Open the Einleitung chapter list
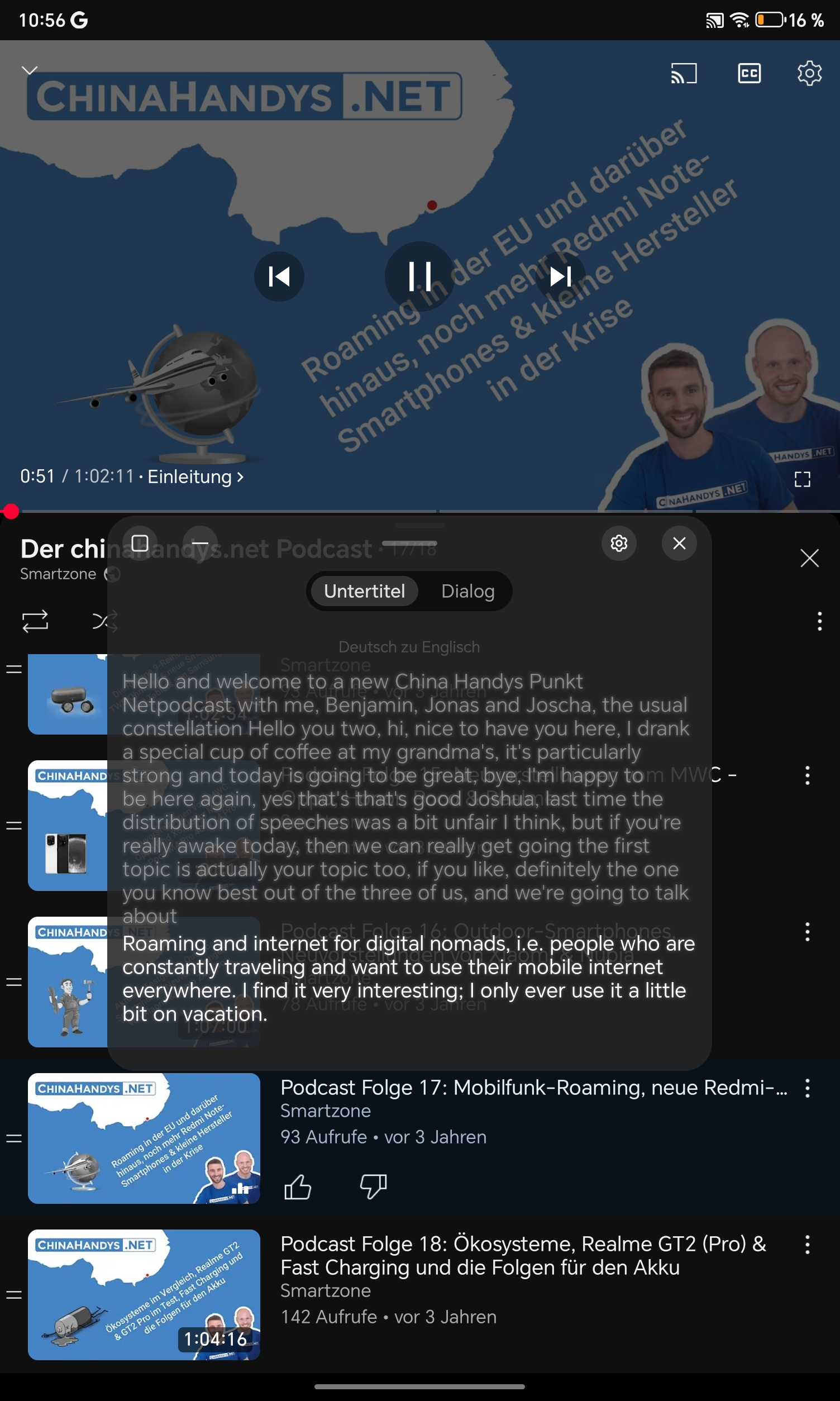The height and width of the screenshot is (1401, 840). click(x=195, y=476)
